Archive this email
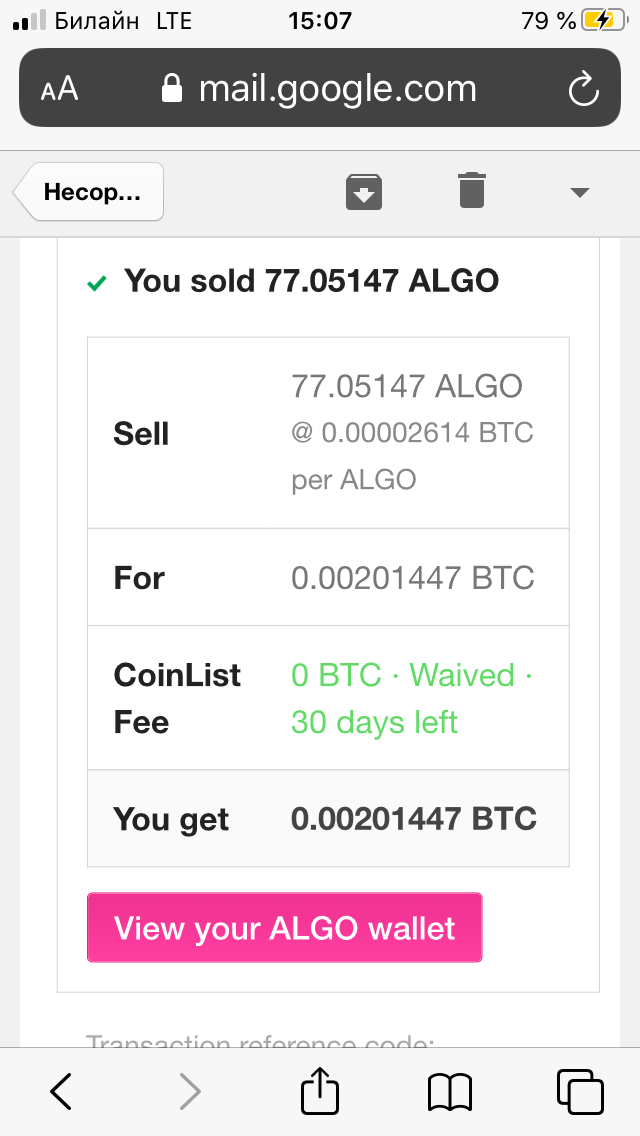 [364, 193]
